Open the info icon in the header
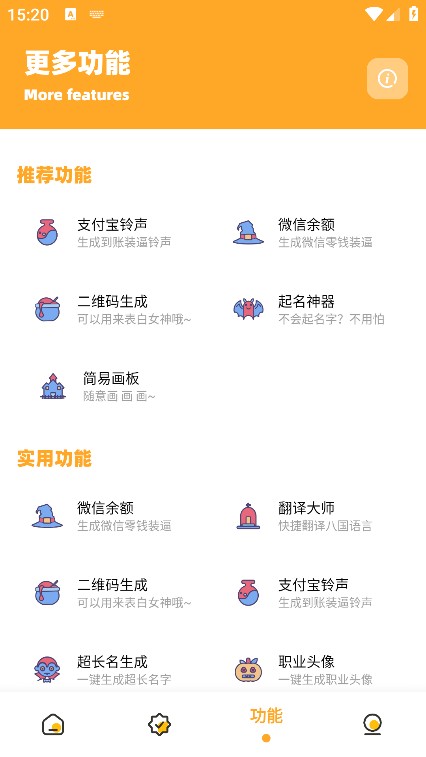 pos(387,78)
